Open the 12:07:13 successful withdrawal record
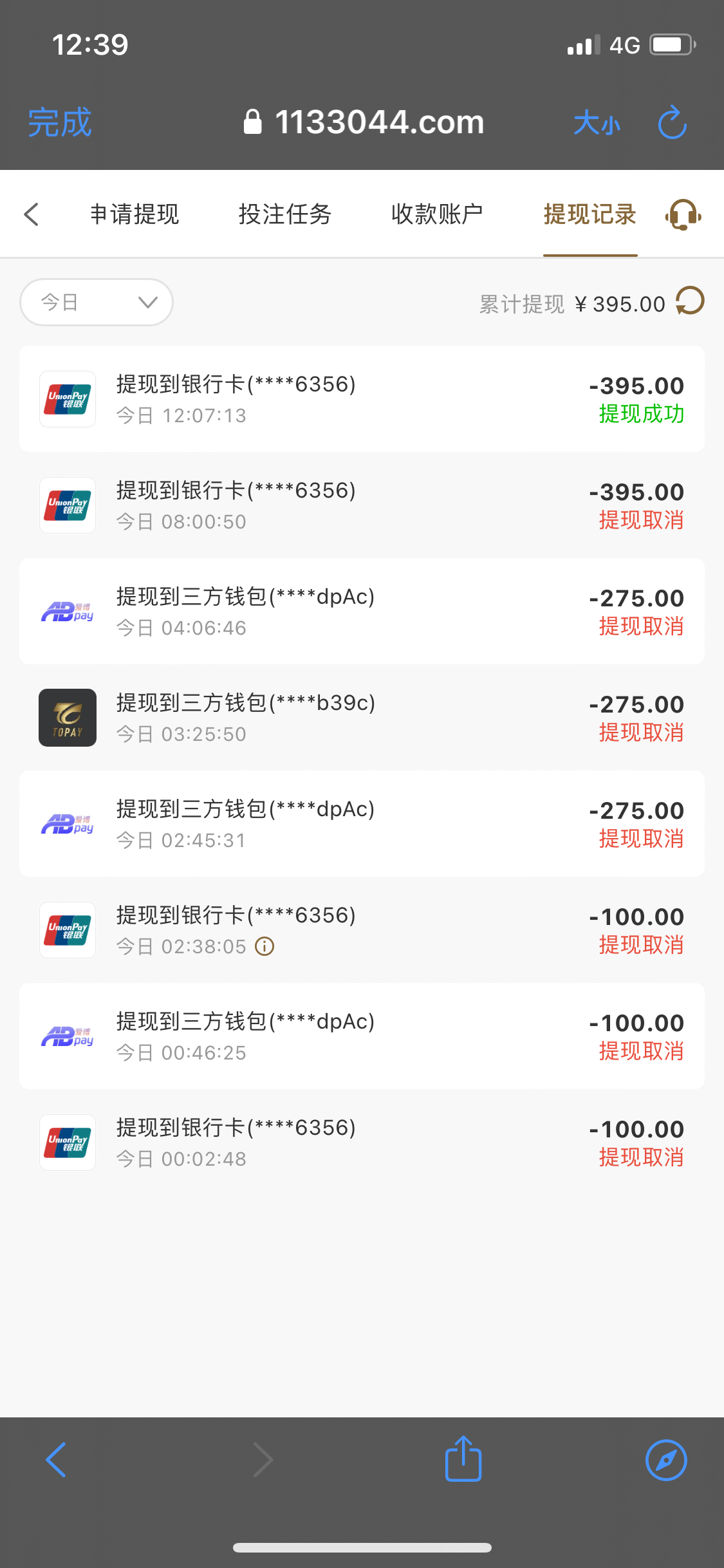 [x=362, y=398]
